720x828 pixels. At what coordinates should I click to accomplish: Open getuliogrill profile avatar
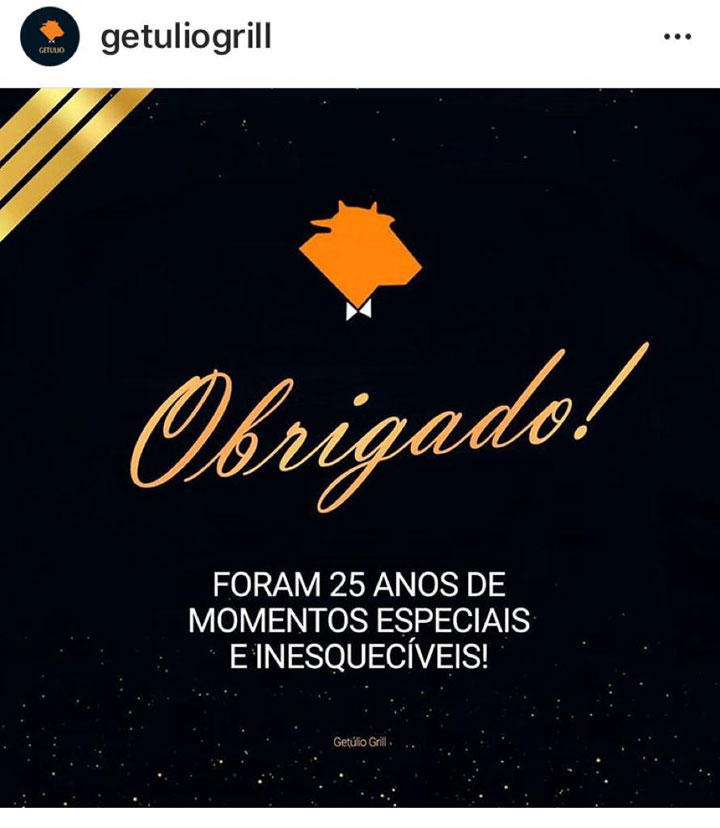tap(50, 37)
